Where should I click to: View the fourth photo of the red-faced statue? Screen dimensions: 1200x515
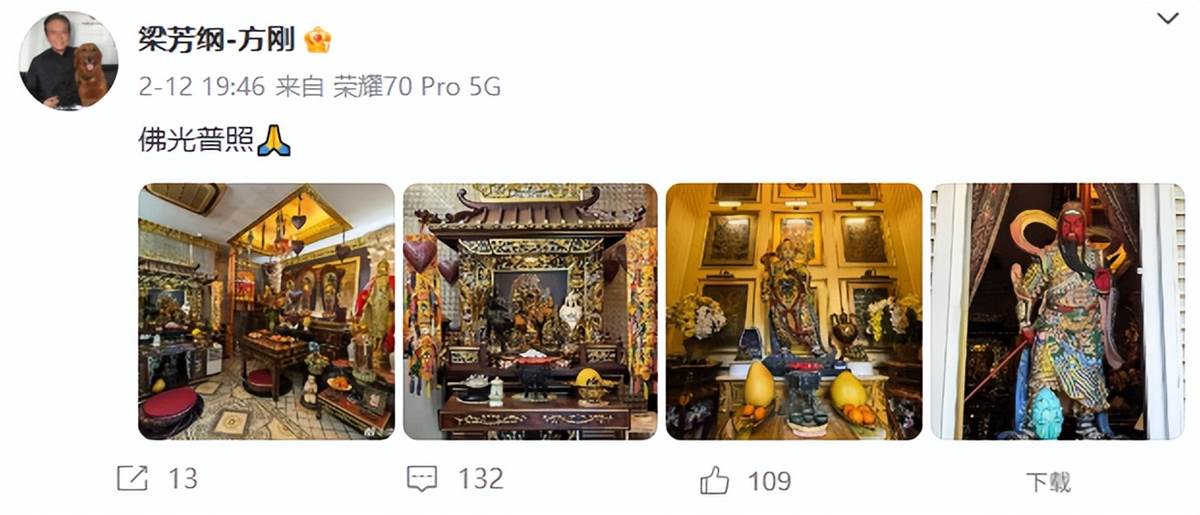pos(1057,311)
